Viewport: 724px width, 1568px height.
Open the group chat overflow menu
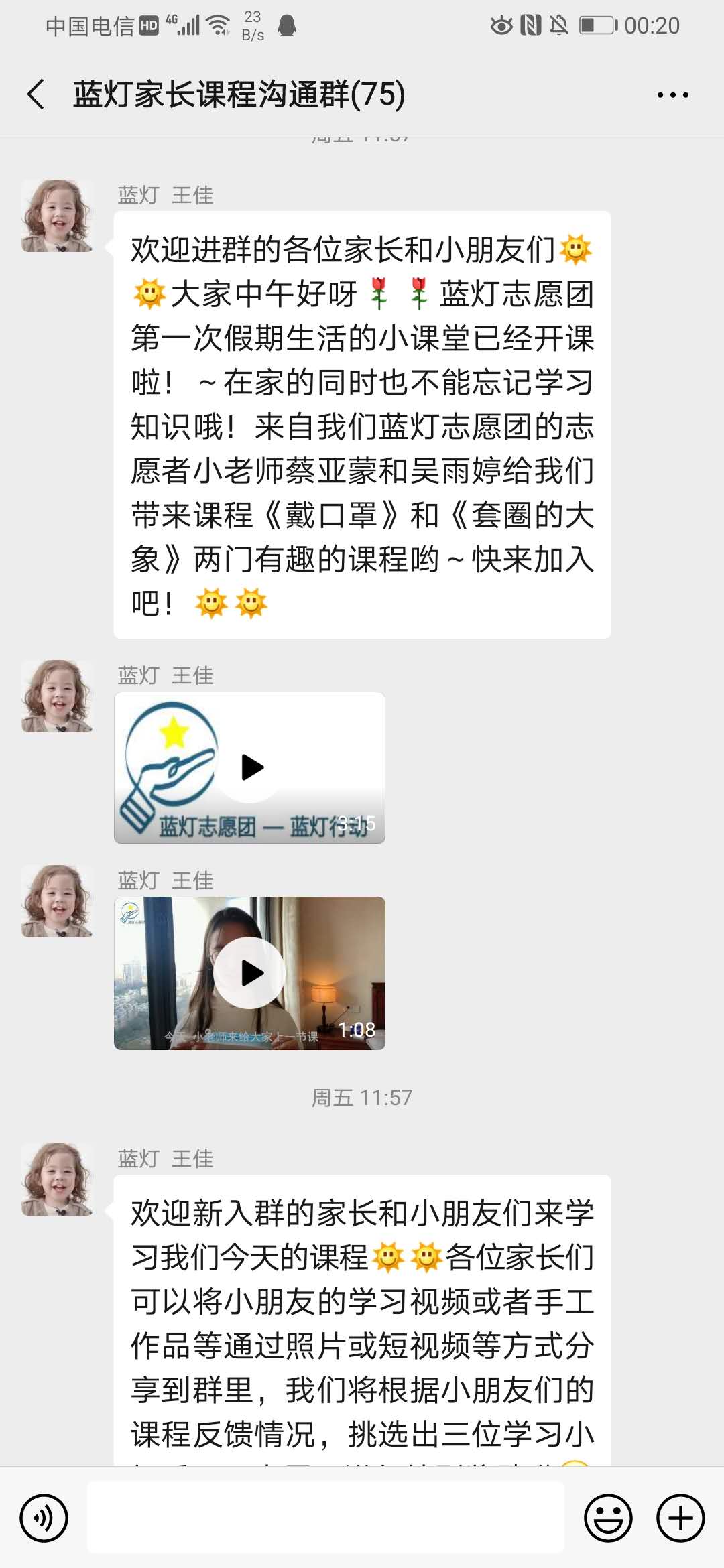[x=672, y=95]
